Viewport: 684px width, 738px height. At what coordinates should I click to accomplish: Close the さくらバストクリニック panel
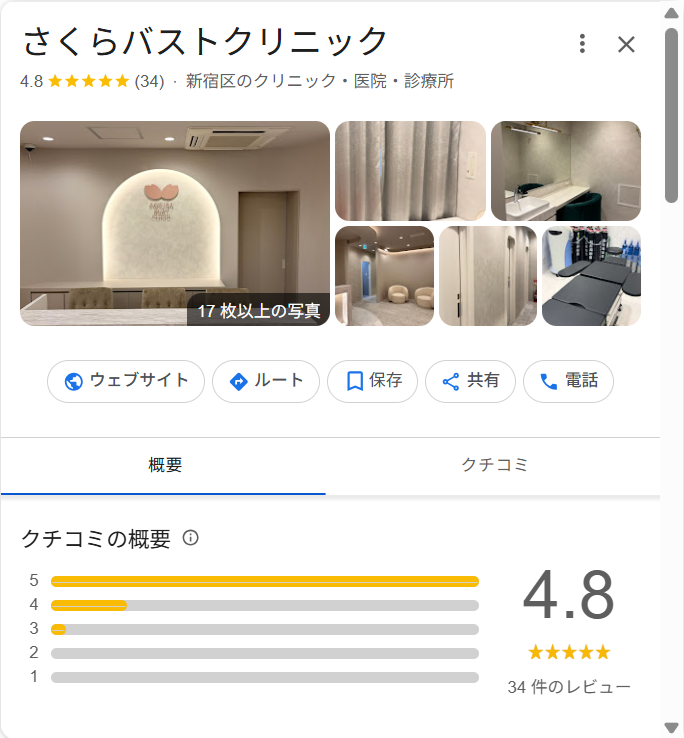click(x=626, y=44)
